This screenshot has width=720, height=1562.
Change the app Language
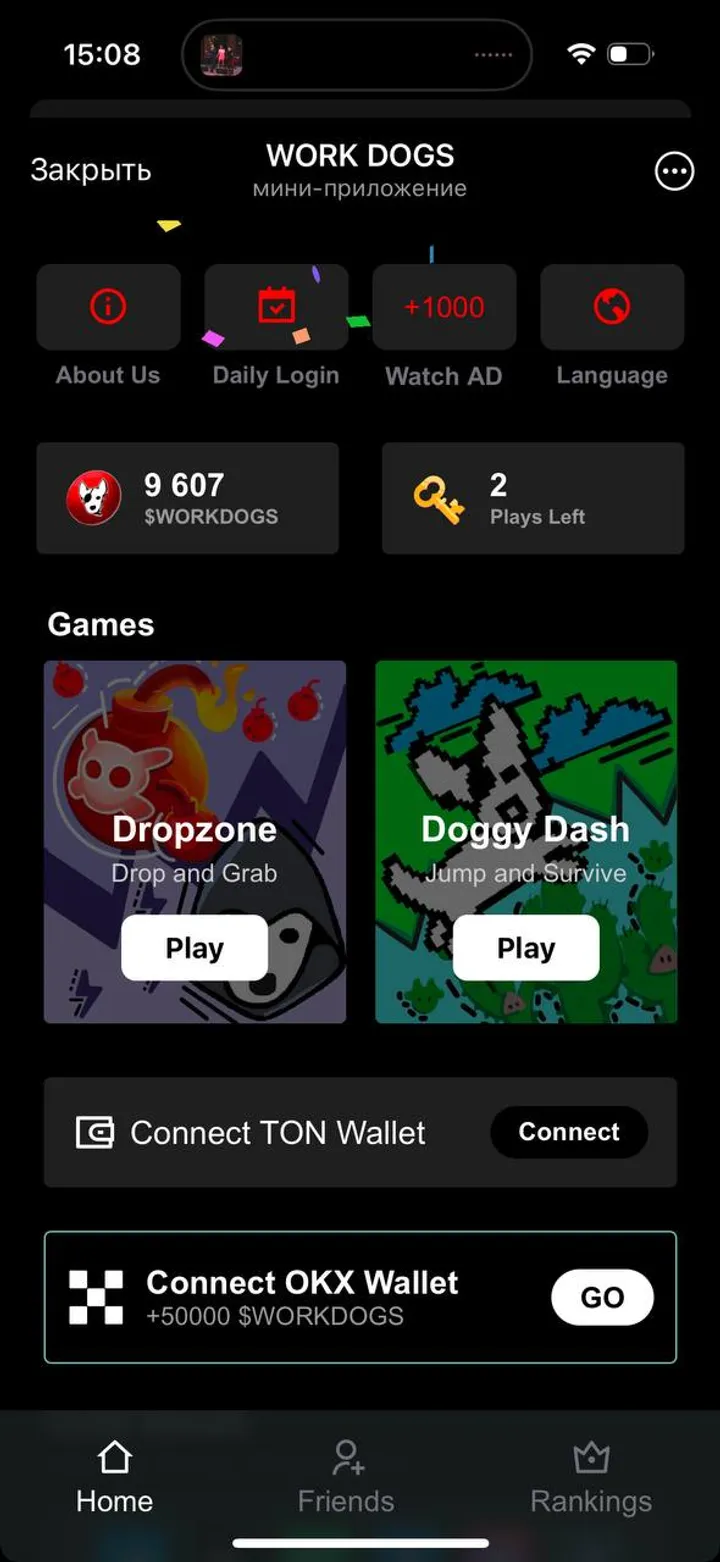pos(612,308)
